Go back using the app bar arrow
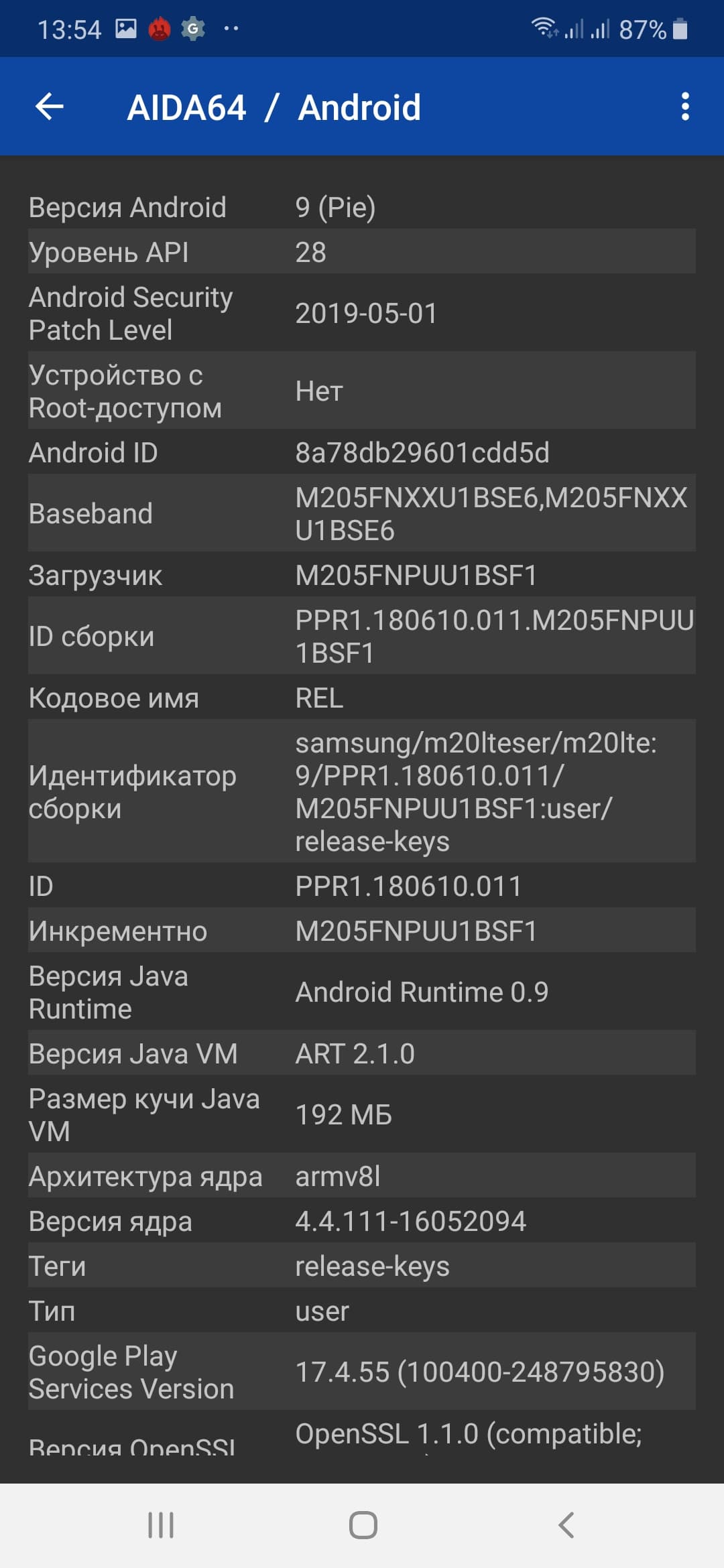The width and height of the screenshot is (724, 1568). tap(50, 107)
